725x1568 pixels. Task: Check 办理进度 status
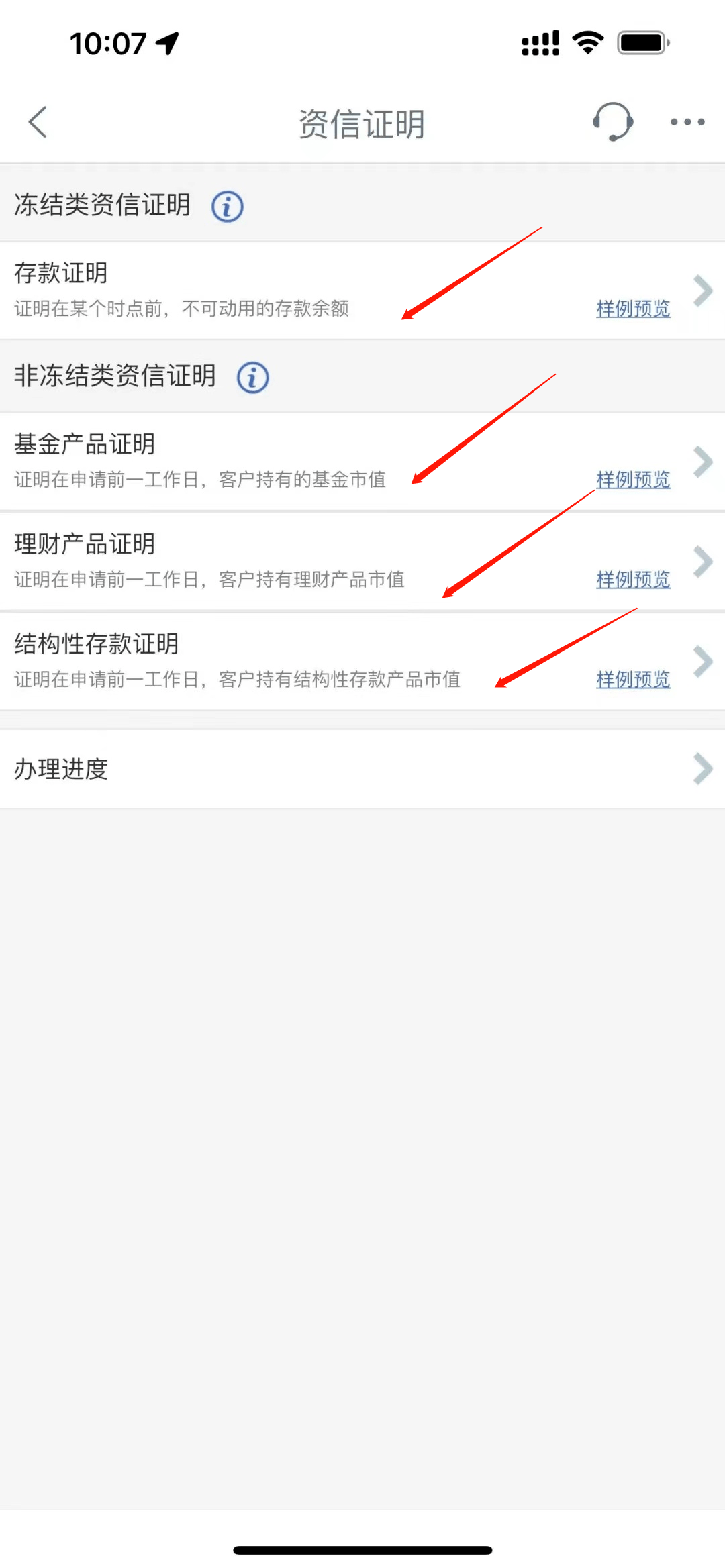pyautogui.click(x=362, y=769)
